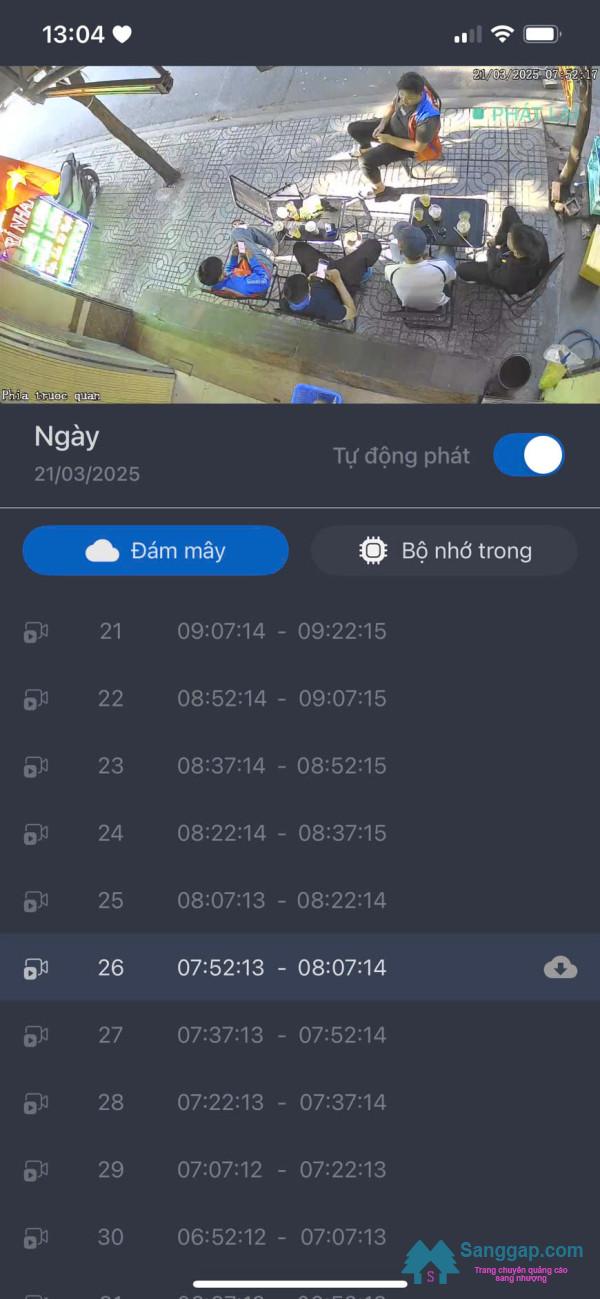Open recording 28 starting 07:22:13
This screenshot has height=1299, width=600.
point(281,1102)
